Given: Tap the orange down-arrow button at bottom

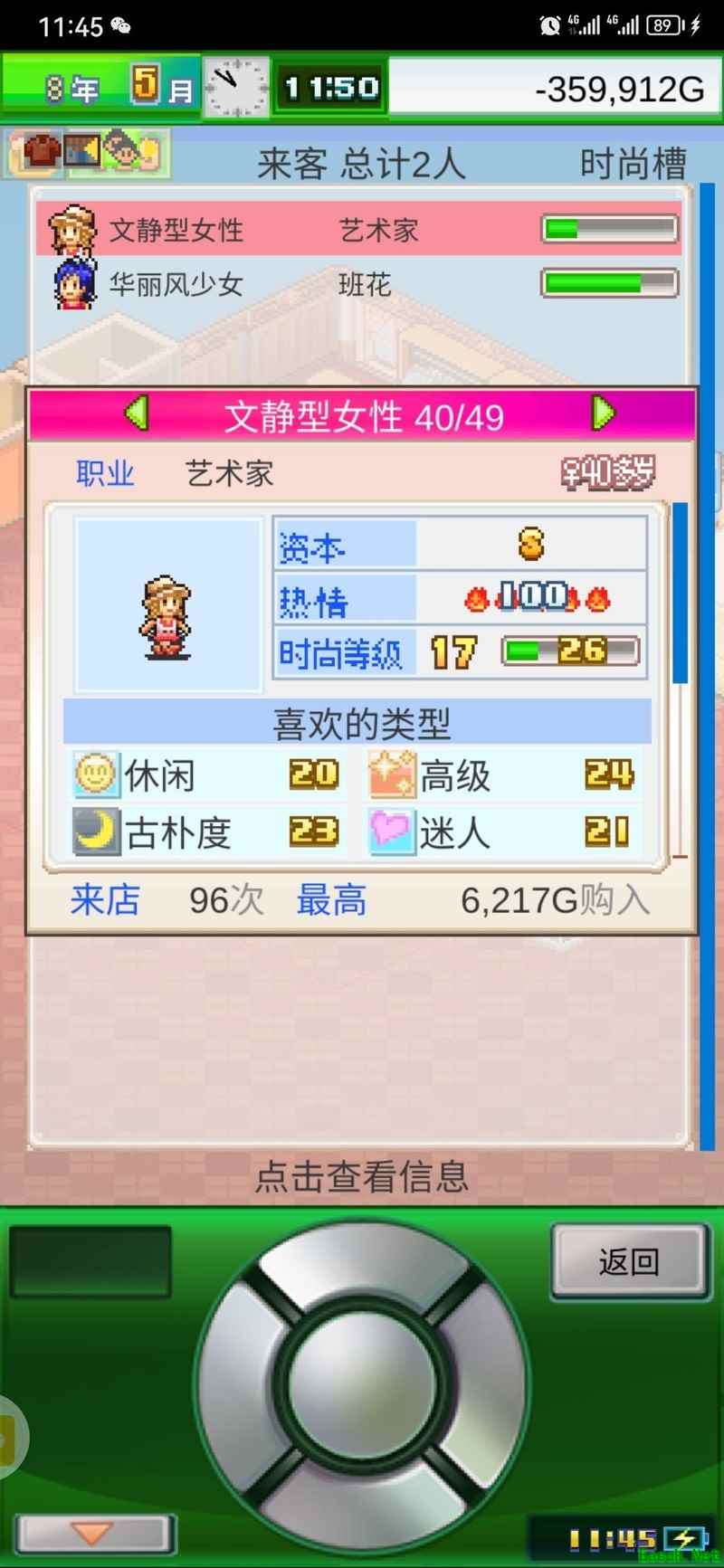Looking at the screenshot, I should click(92, 1533).
